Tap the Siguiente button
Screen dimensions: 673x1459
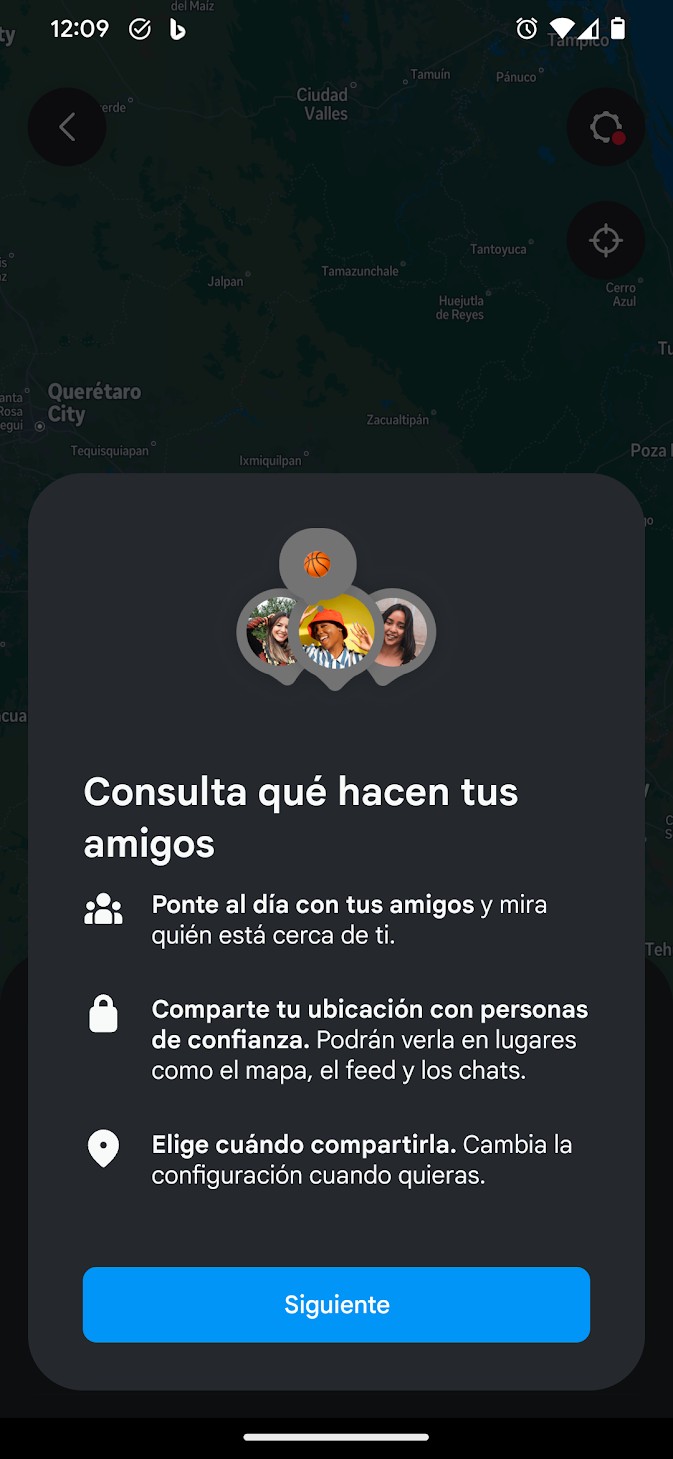[336, 1304]
